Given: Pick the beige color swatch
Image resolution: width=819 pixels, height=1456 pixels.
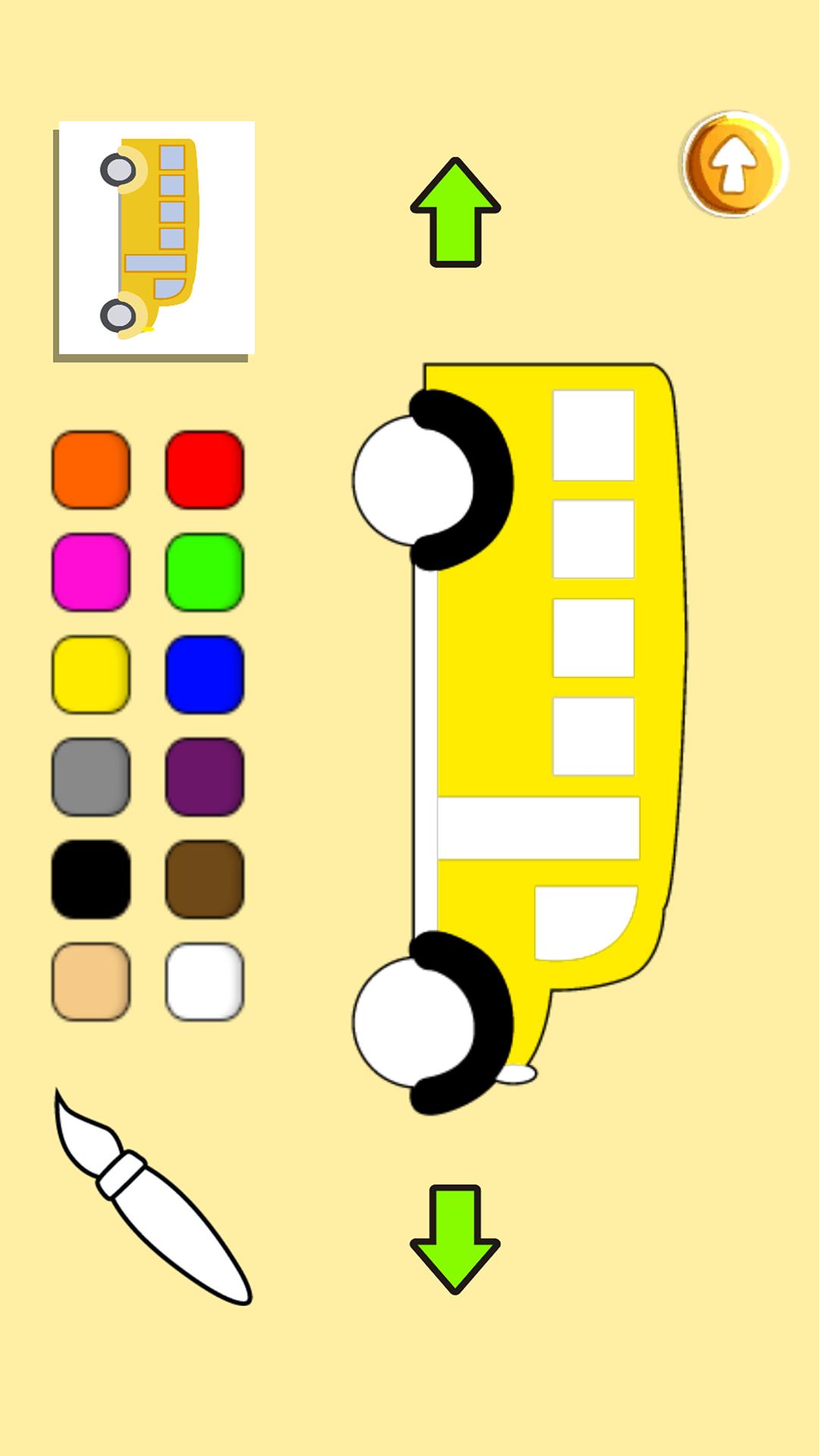Looking at the screenshot, I should coord(91,981).
